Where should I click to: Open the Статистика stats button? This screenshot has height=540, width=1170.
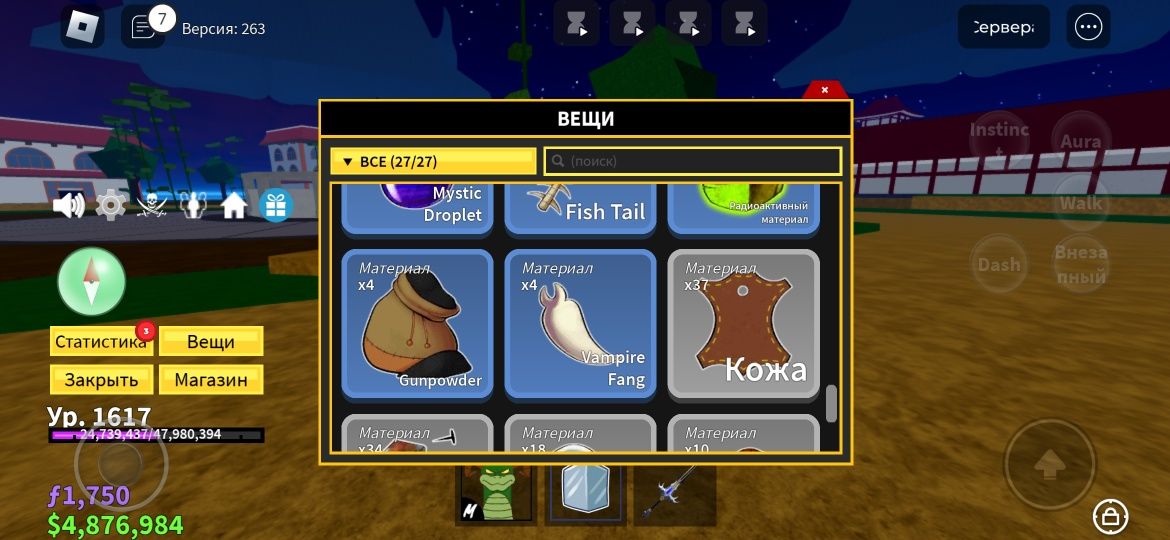pyautogui.click(x=101, y=341)
